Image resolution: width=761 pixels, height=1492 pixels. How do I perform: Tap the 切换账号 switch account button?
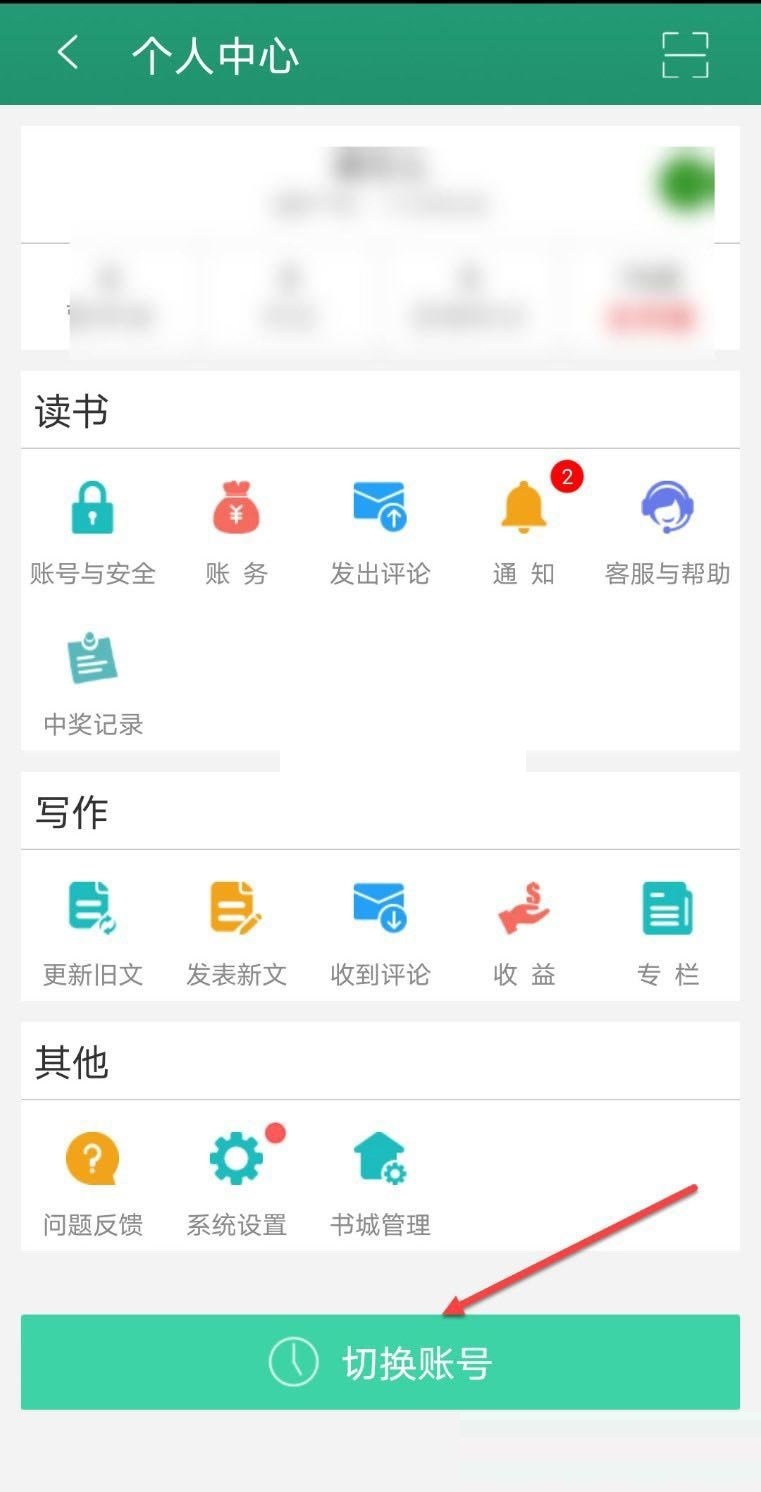380,1361
